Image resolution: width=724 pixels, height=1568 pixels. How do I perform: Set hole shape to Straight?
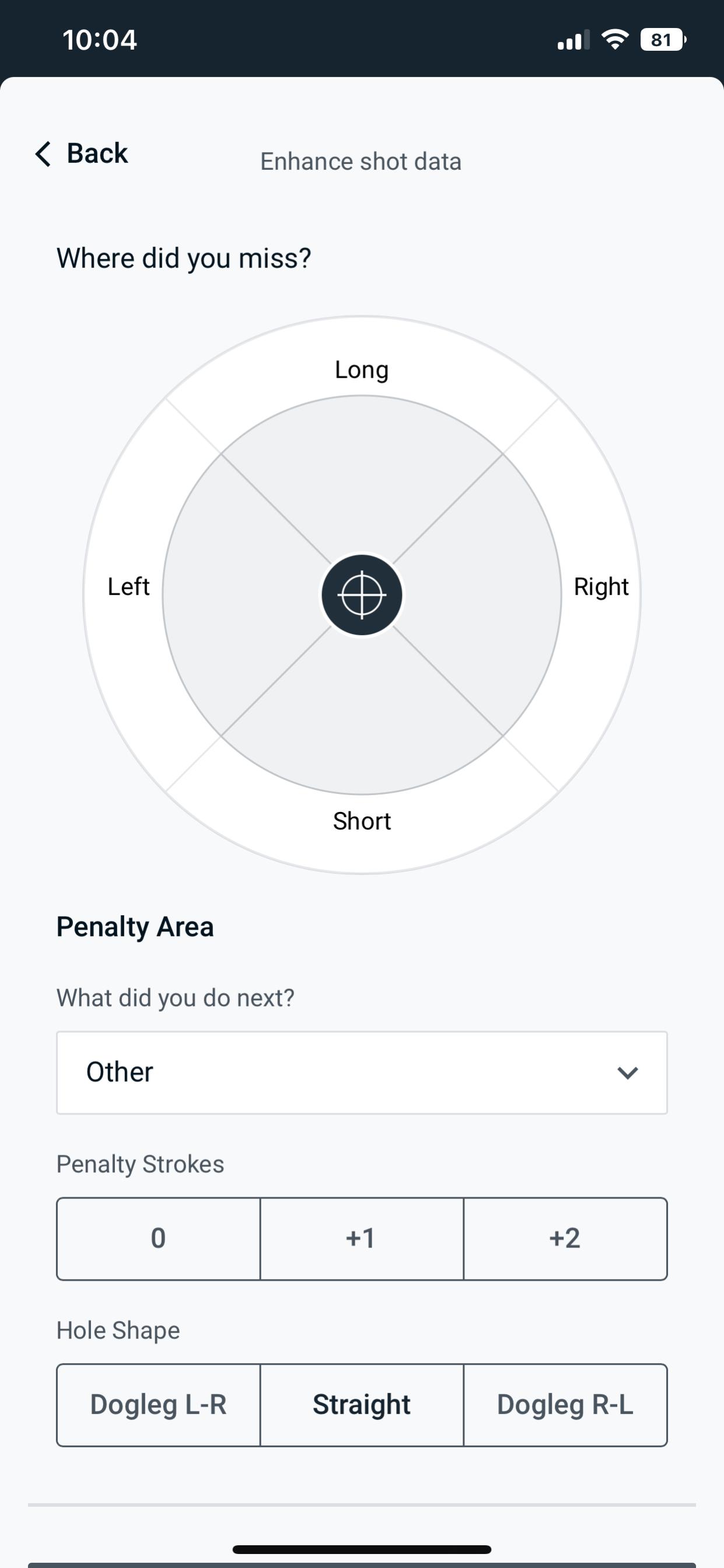pyautogui.click(x=361, y=1405)
